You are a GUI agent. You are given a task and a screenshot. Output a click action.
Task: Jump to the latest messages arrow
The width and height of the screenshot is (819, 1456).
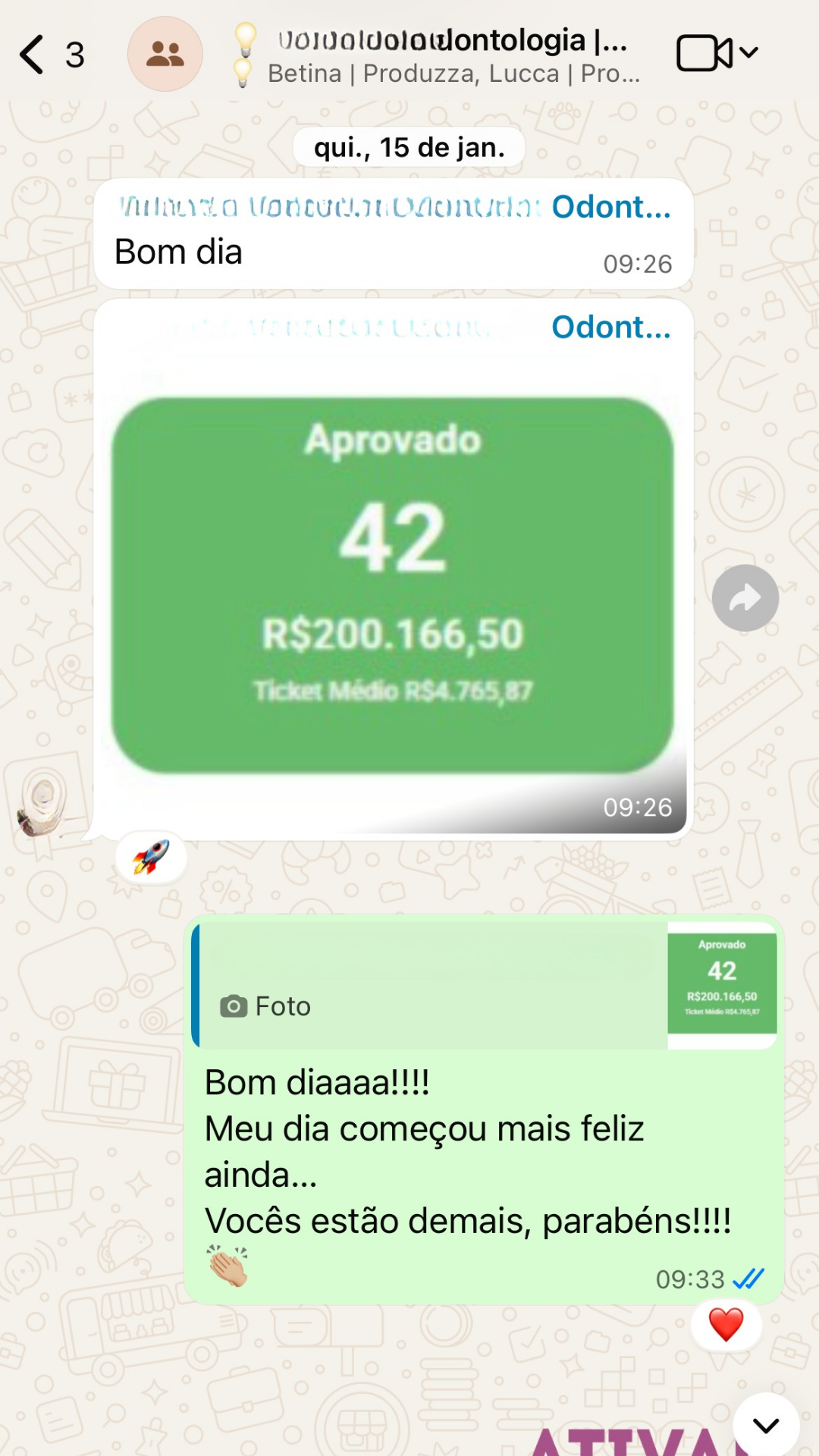point(766,1425)
